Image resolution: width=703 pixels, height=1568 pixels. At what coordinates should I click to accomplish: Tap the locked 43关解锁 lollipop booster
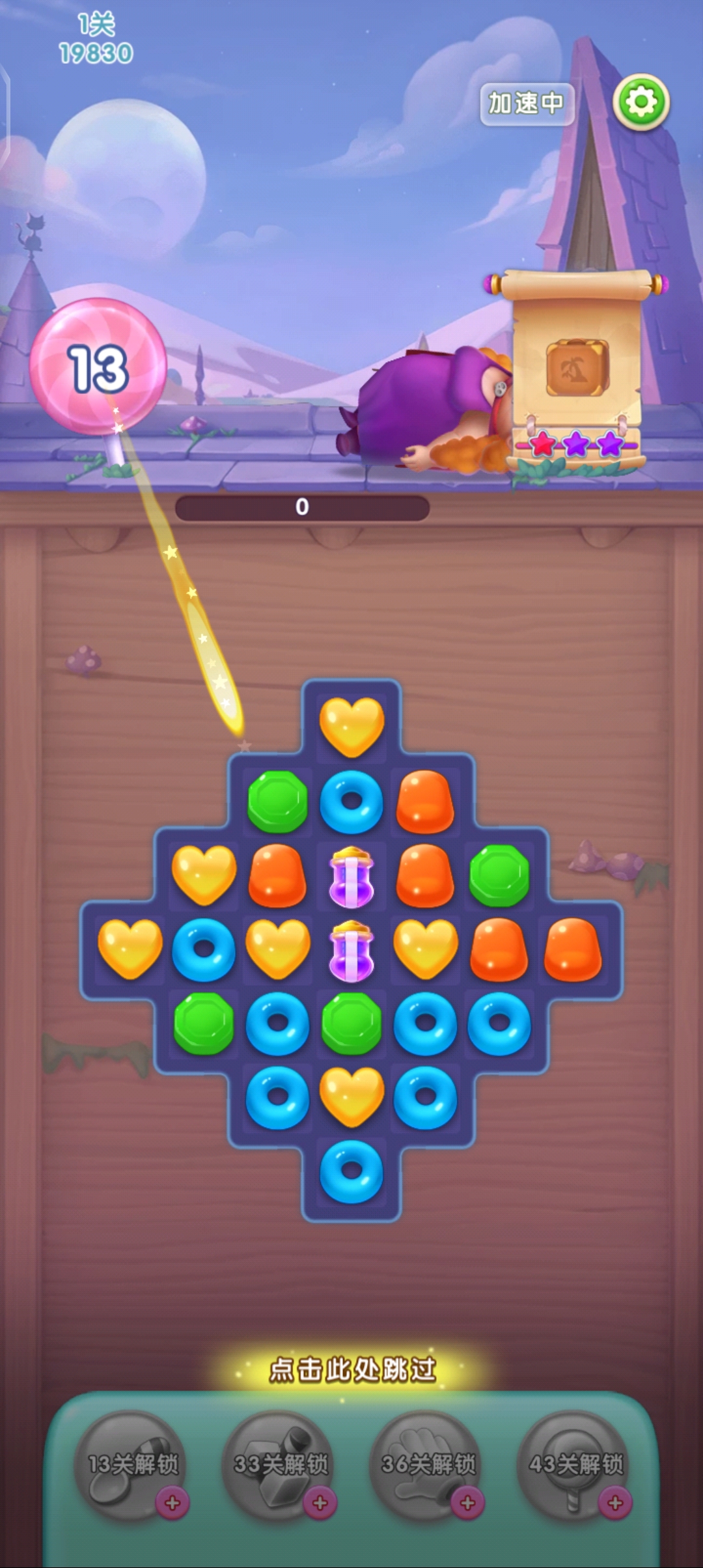pos(575,1464)
